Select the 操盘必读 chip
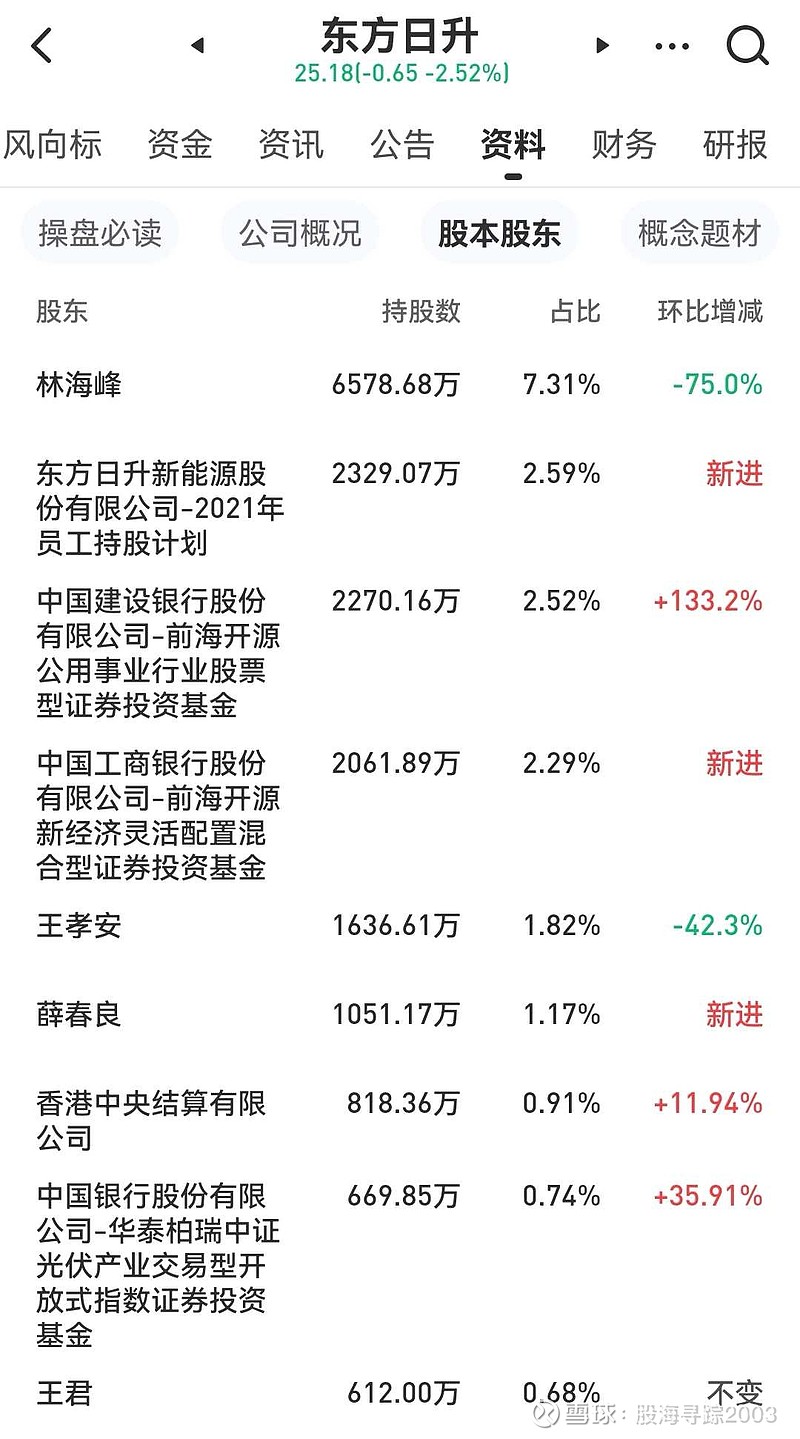This screenshot has height=1439, width=800. click(100, 233)
